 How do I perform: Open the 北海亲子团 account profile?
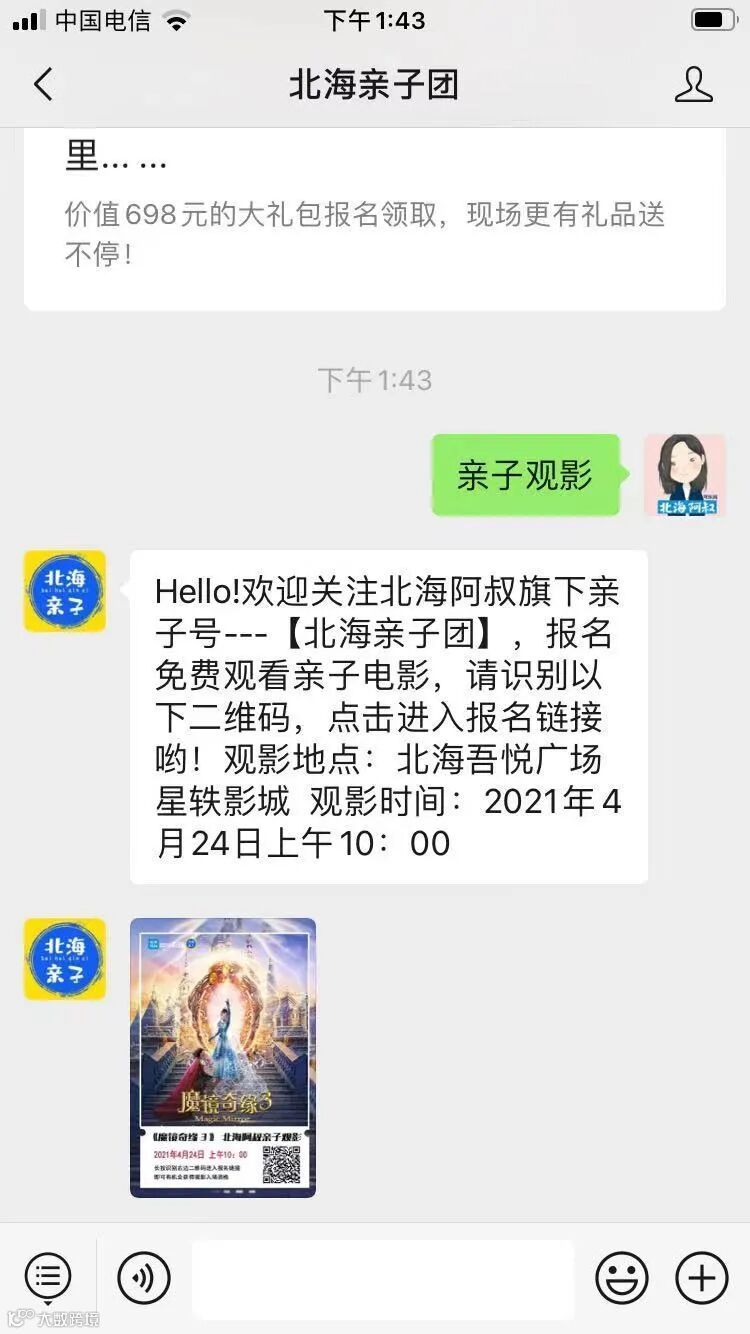[x=693, y=85]
